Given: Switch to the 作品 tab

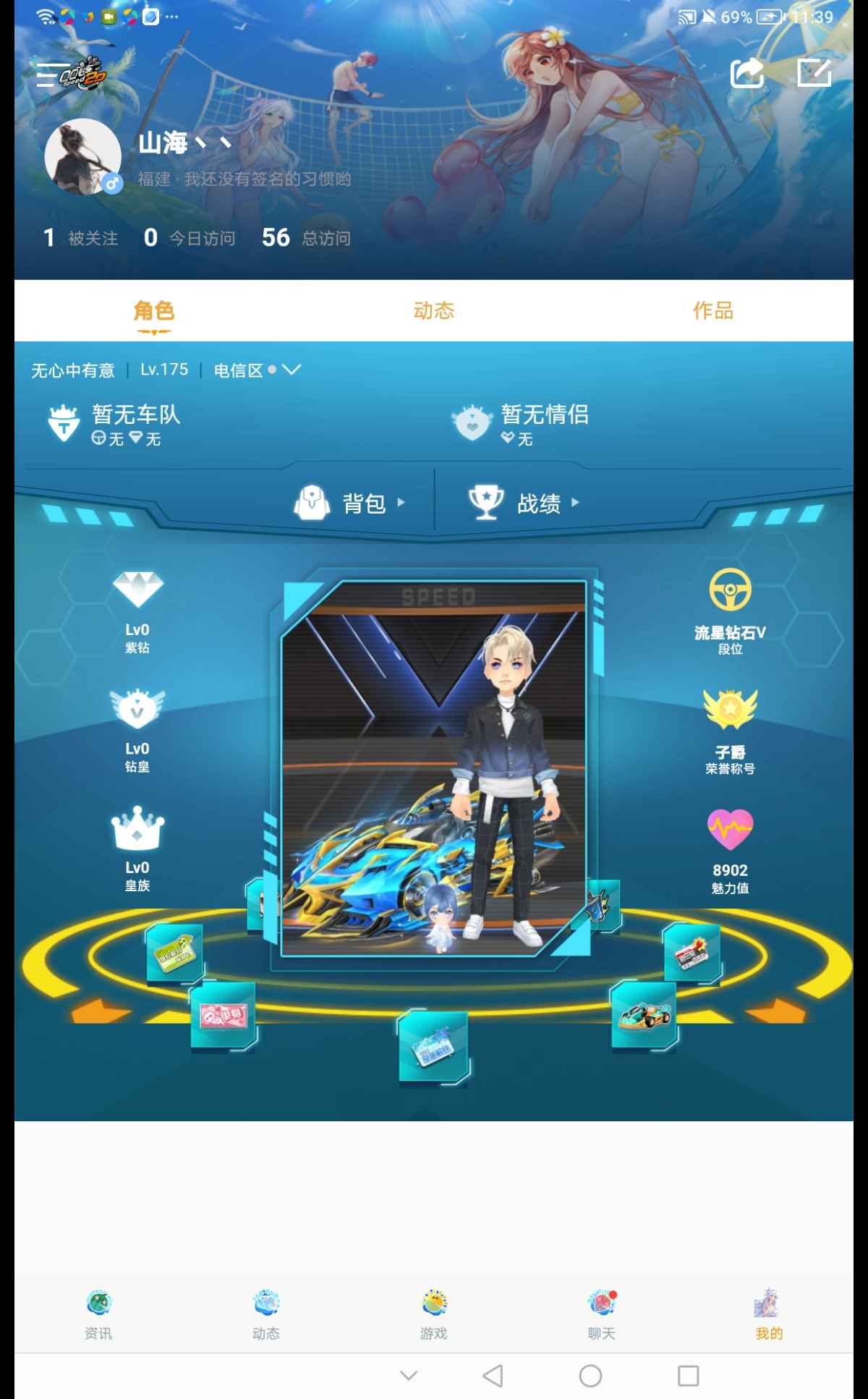Looking at the screenshot, I should pyautogui.click(x=713, y=311).
